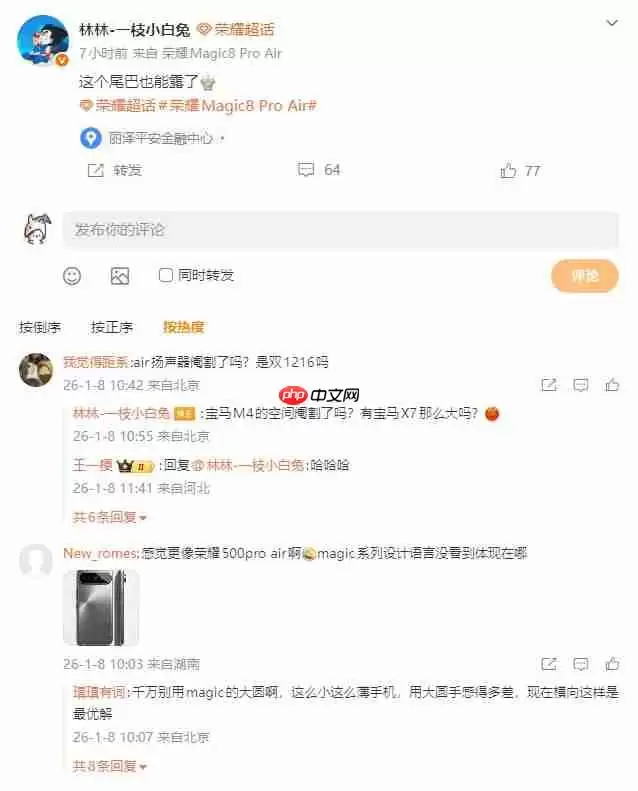638x791 pixels.
Task: Open the emoji picker
Action: 72,276
